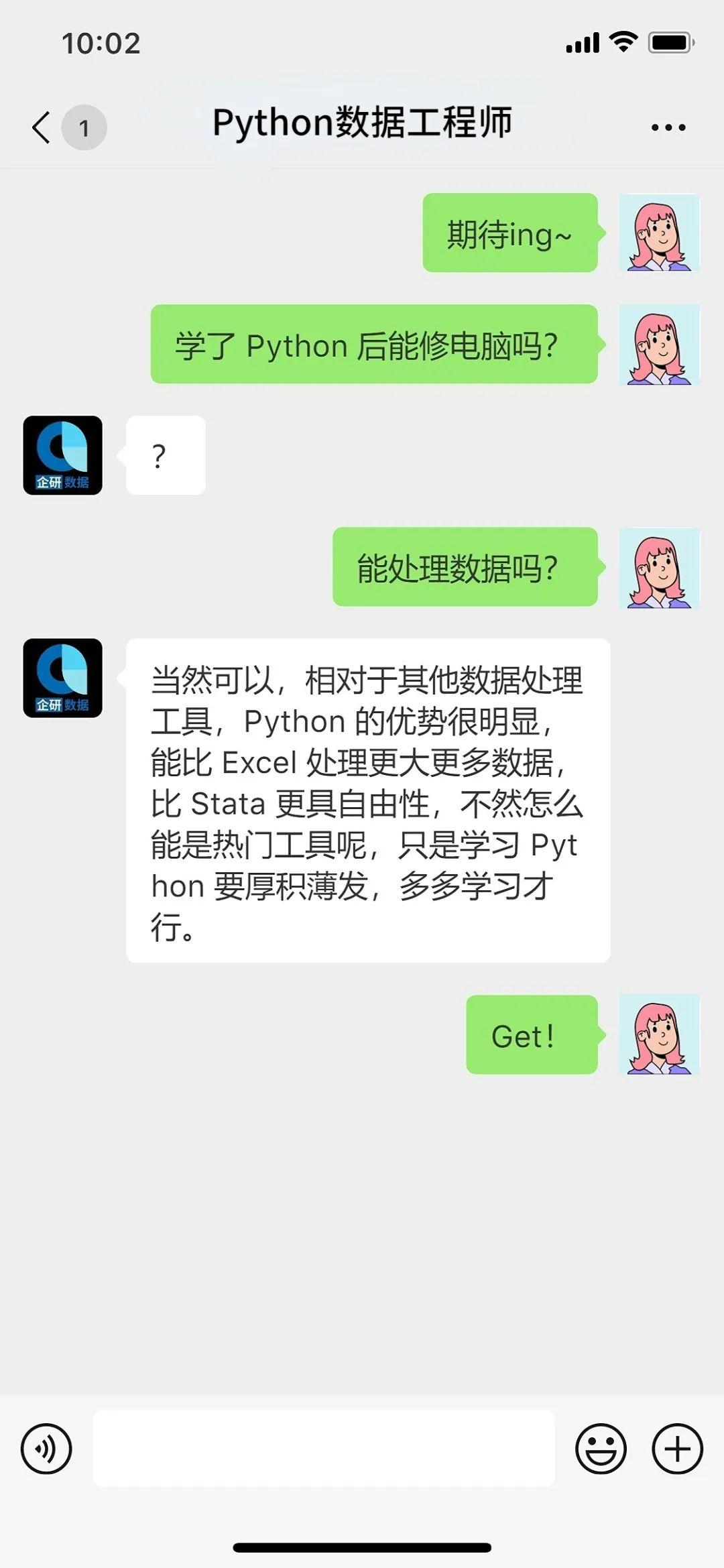This screenshot has width=724, height=1568.
Task: Open the three-dot chat info menu
Action: tap(668, 127)
